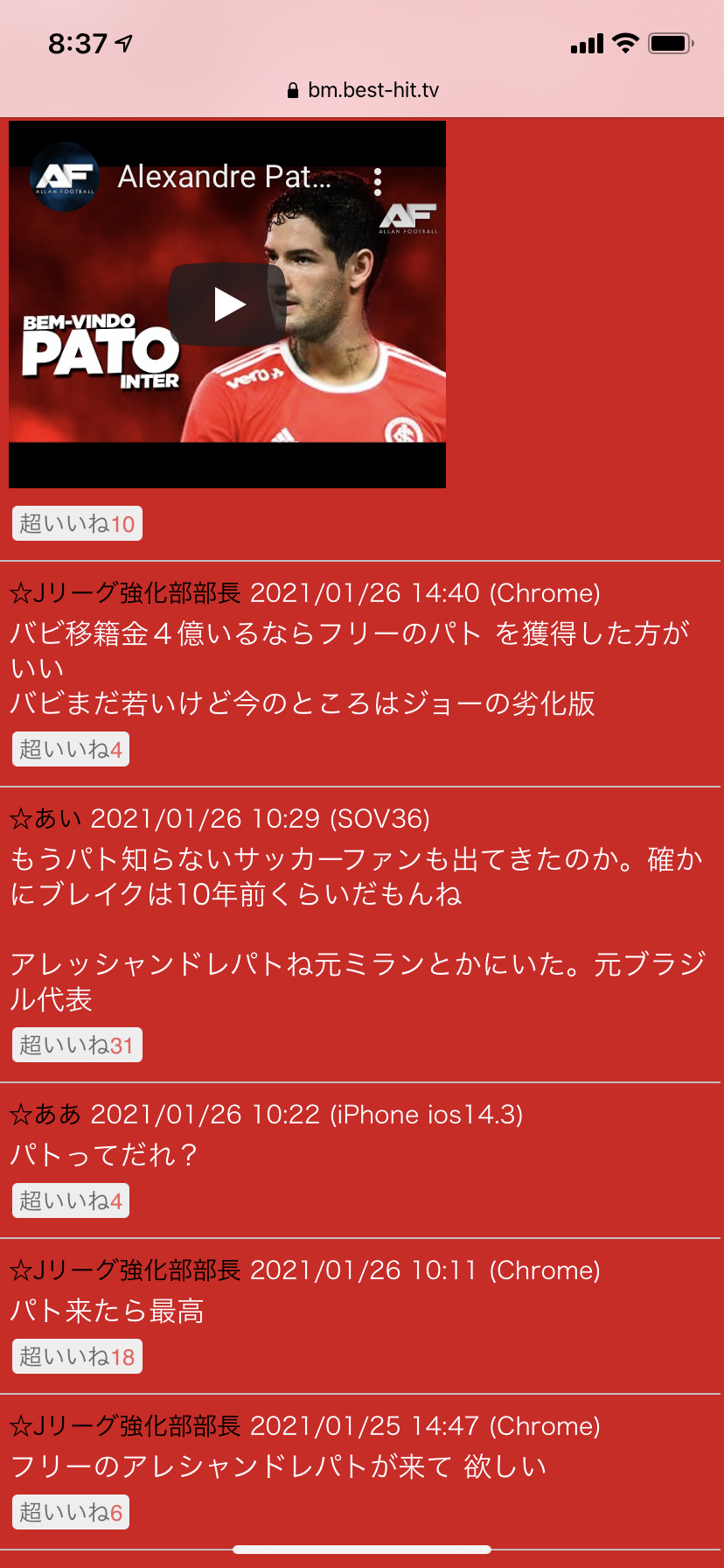
Task: Tap 超いいね6 on the 01/25 comment
Action: tap(71, 1513)
